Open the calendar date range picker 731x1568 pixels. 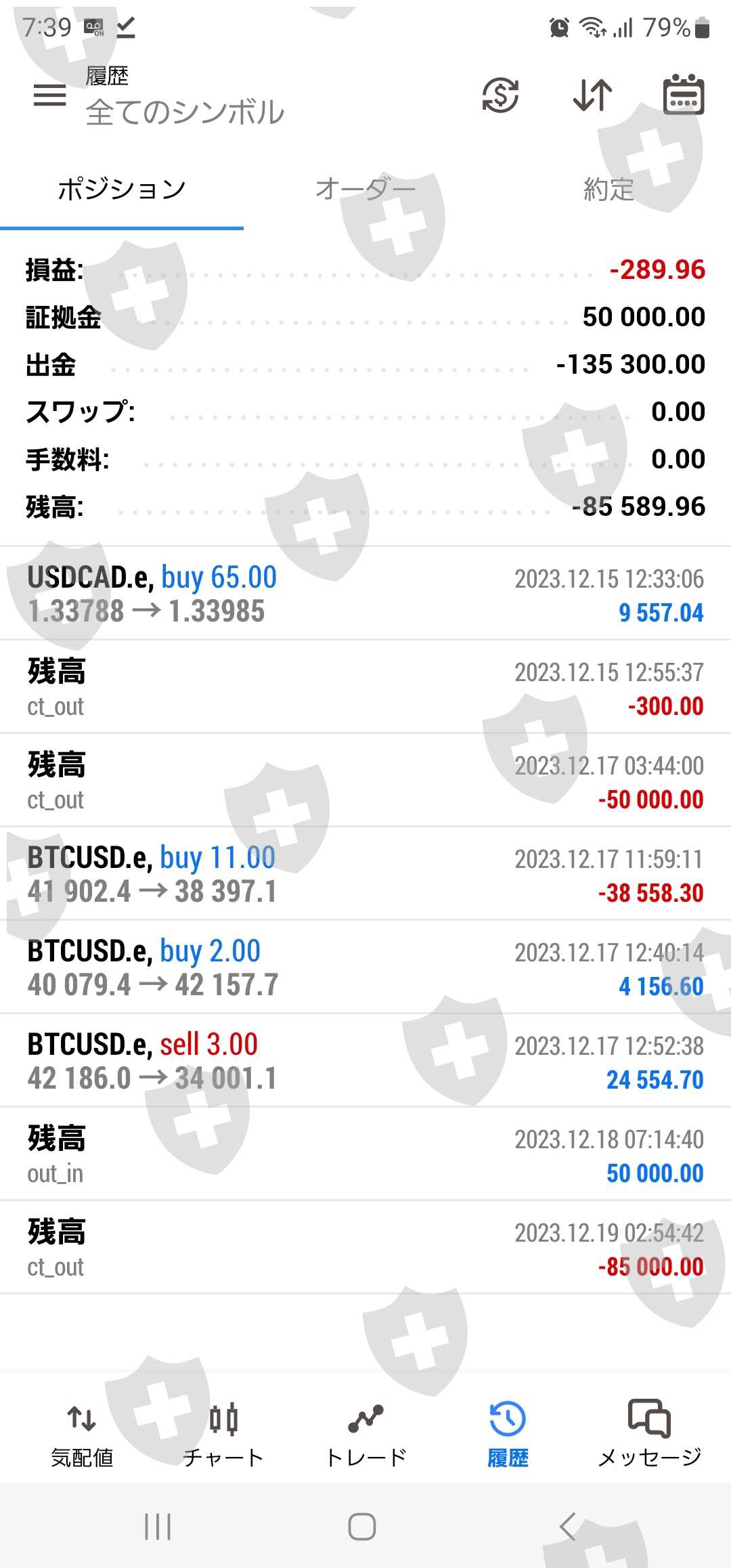point(683,95)
